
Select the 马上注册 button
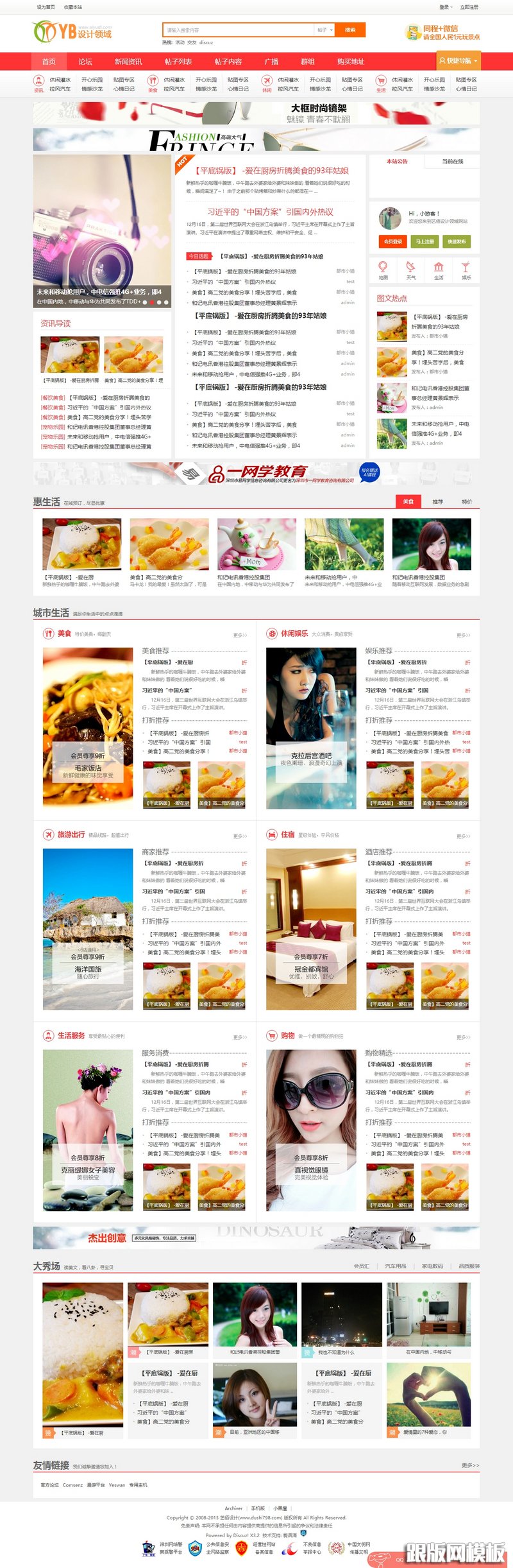425,241
